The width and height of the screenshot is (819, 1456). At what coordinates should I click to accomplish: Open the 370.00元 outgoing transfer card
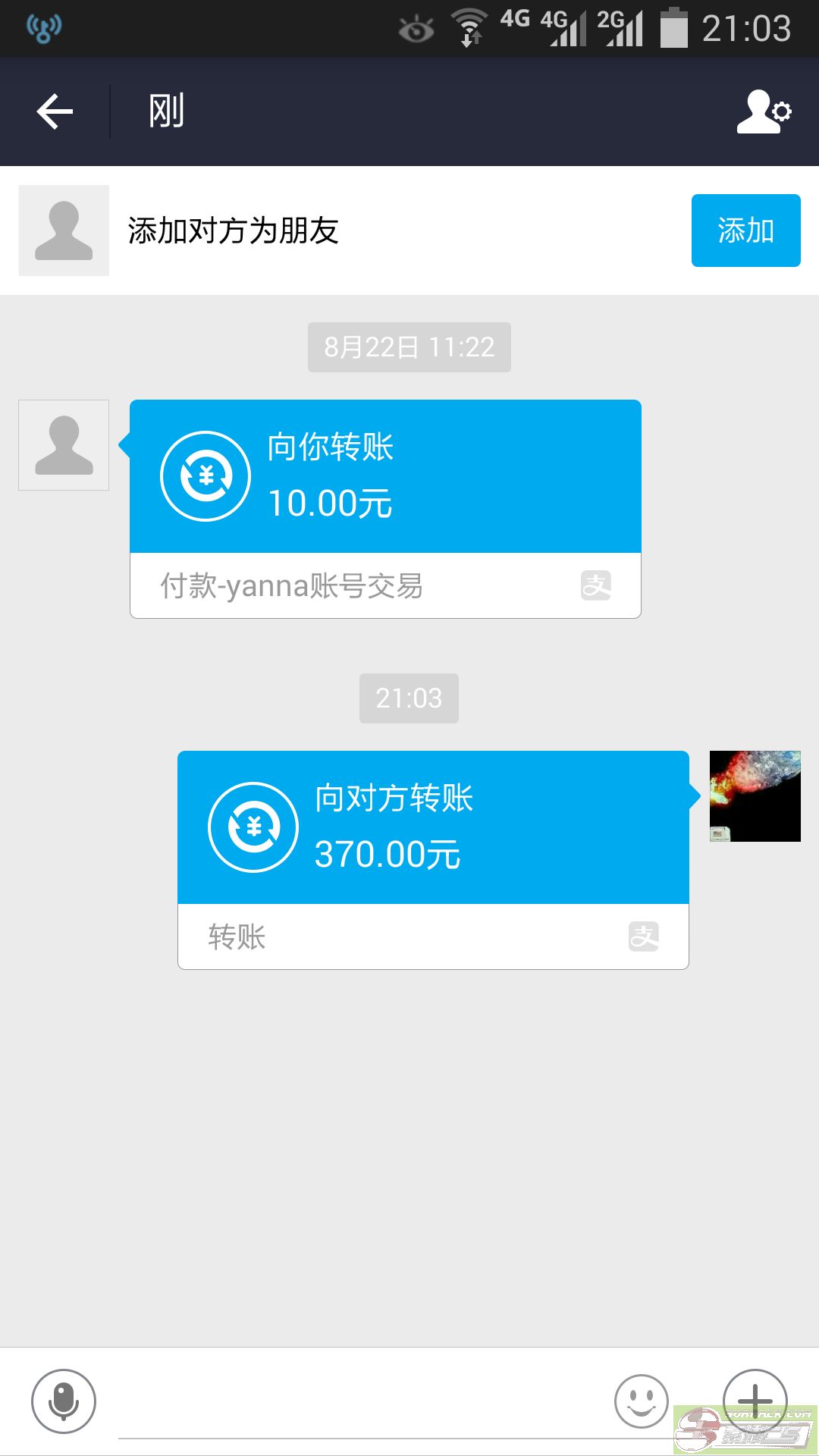pyautogui.click(x=433, y=860)
